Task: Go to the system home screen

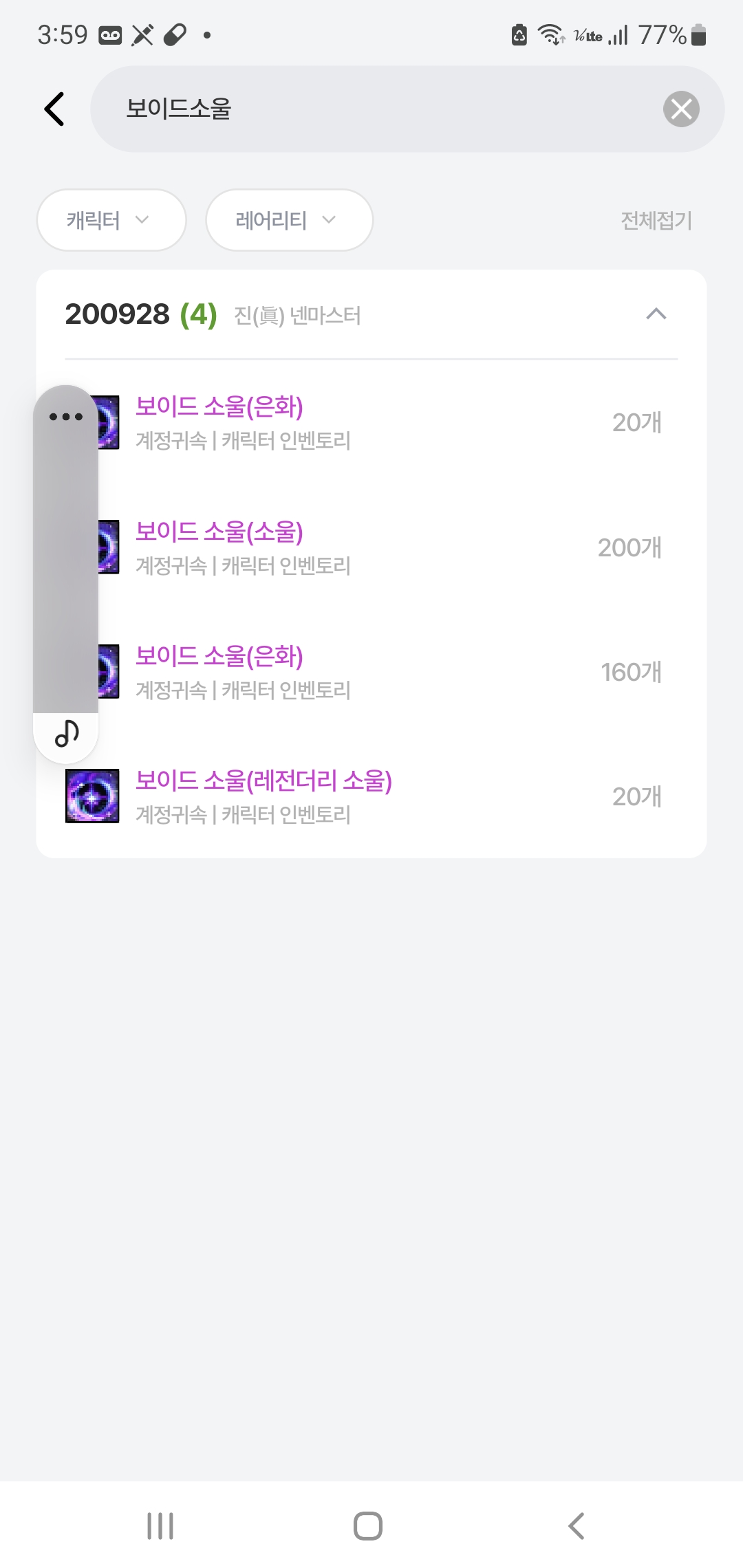Action: (x=368, y=1525)
